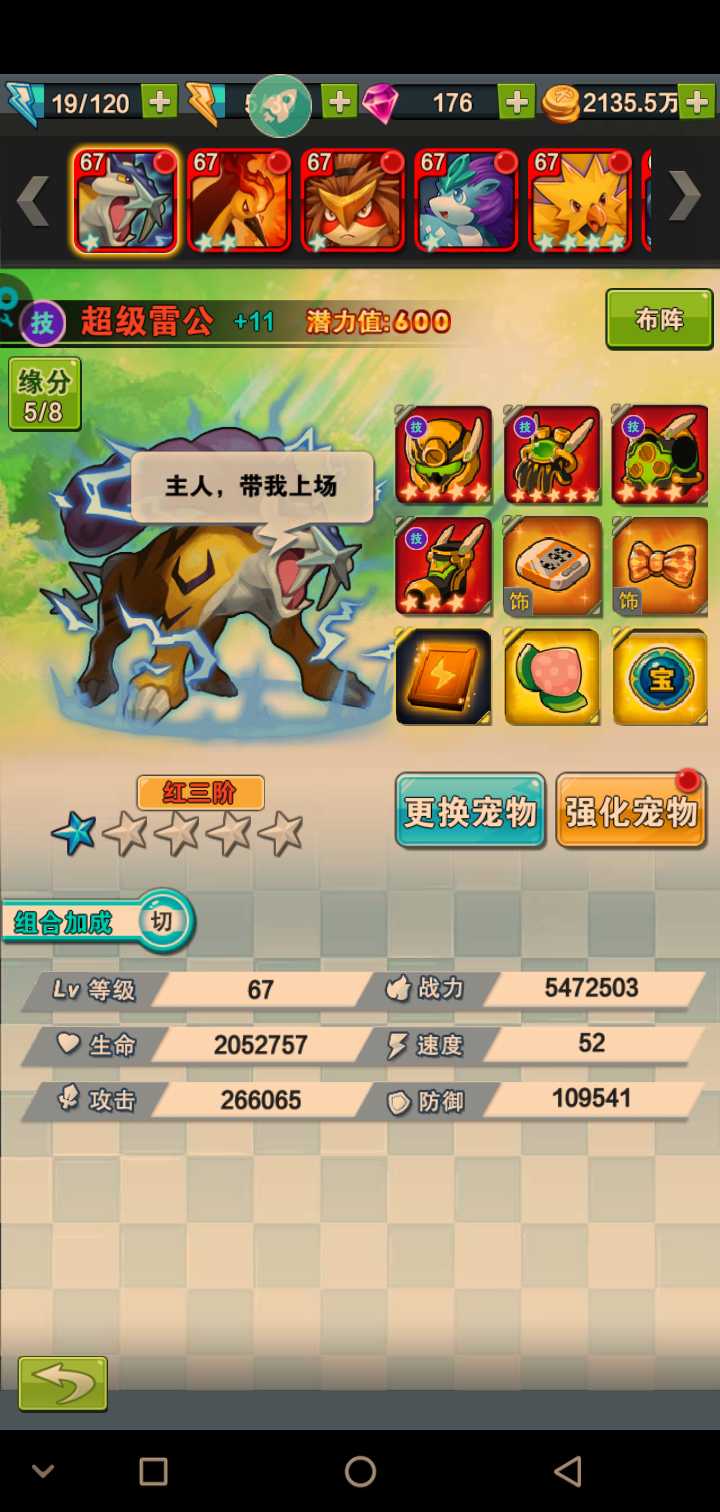Tap the 布阵 formation button
The width and height of the screenshot is (720, 1512).
tap(659, 319)
